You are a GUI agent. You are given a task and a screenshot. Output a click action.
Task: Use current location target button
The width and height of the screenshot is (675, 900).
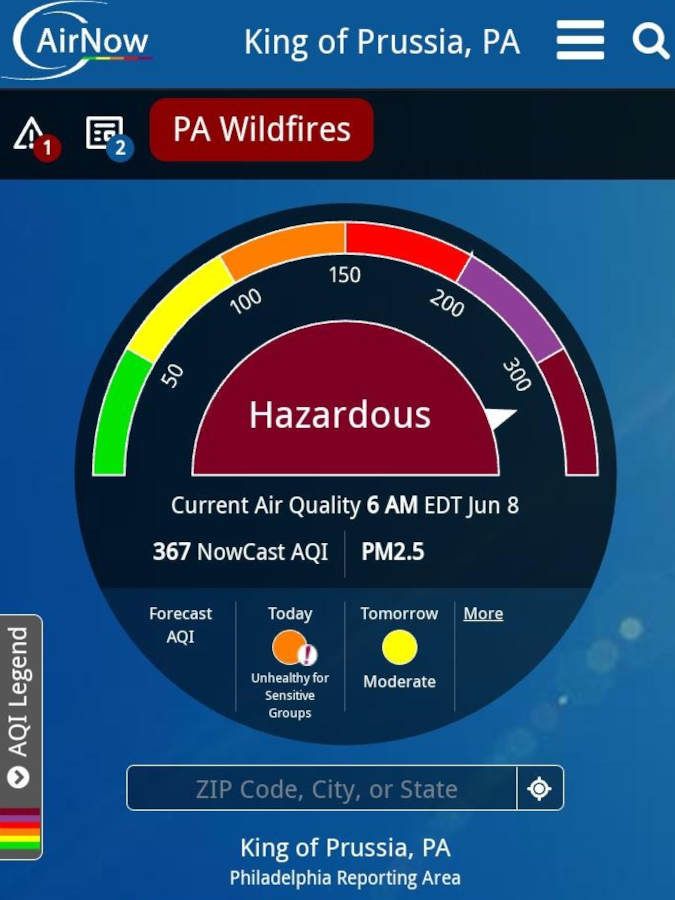540,789
